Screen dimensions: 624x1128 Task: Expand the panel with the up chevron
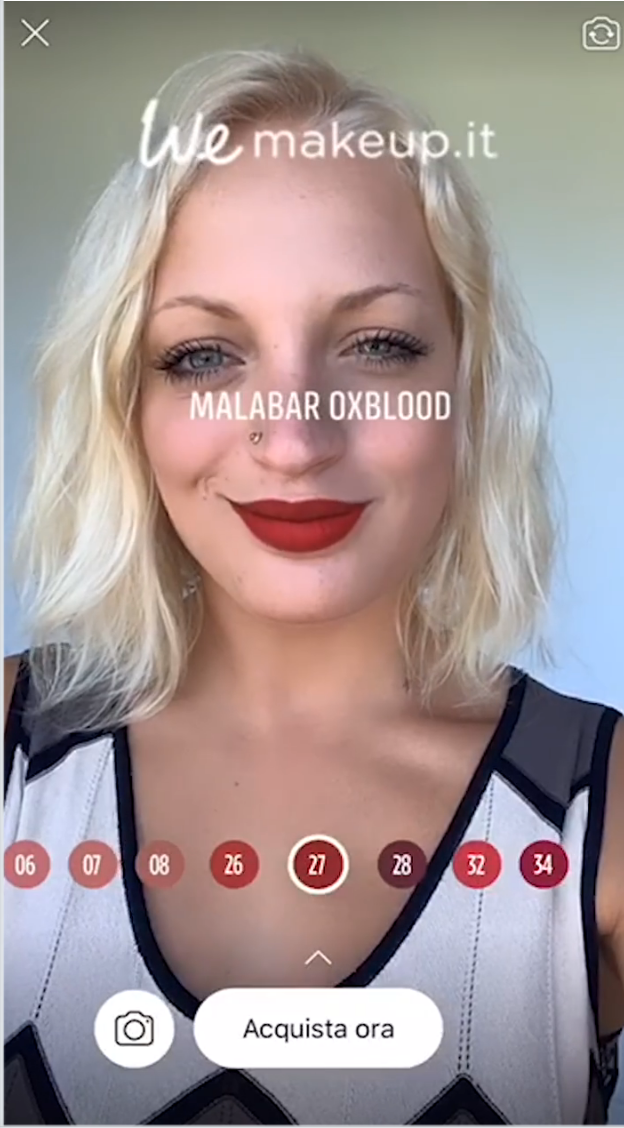point(318,958)
